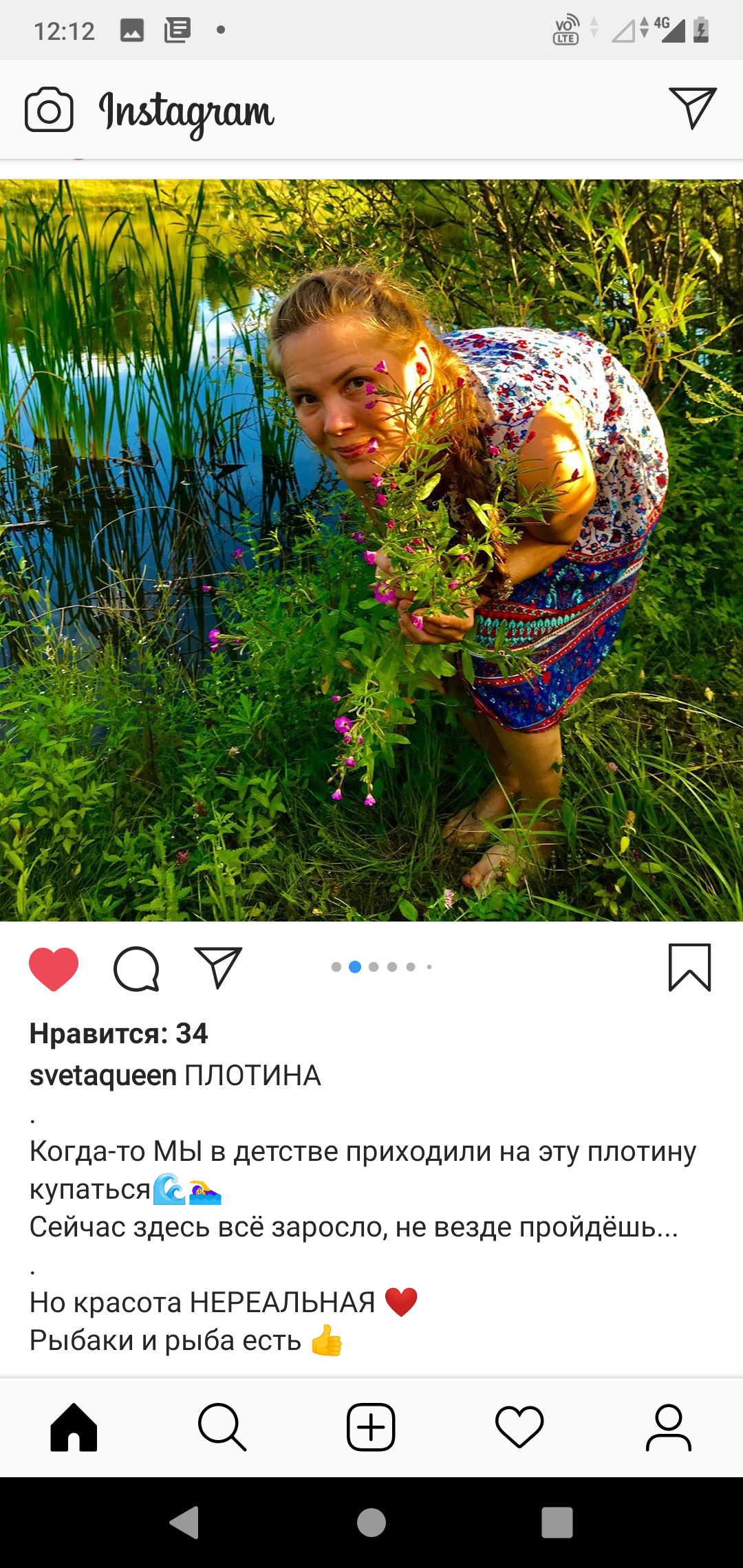Unlike the post via red heart
The height and width of the screenshot is (1568, 743).
(x=54, y=968)
